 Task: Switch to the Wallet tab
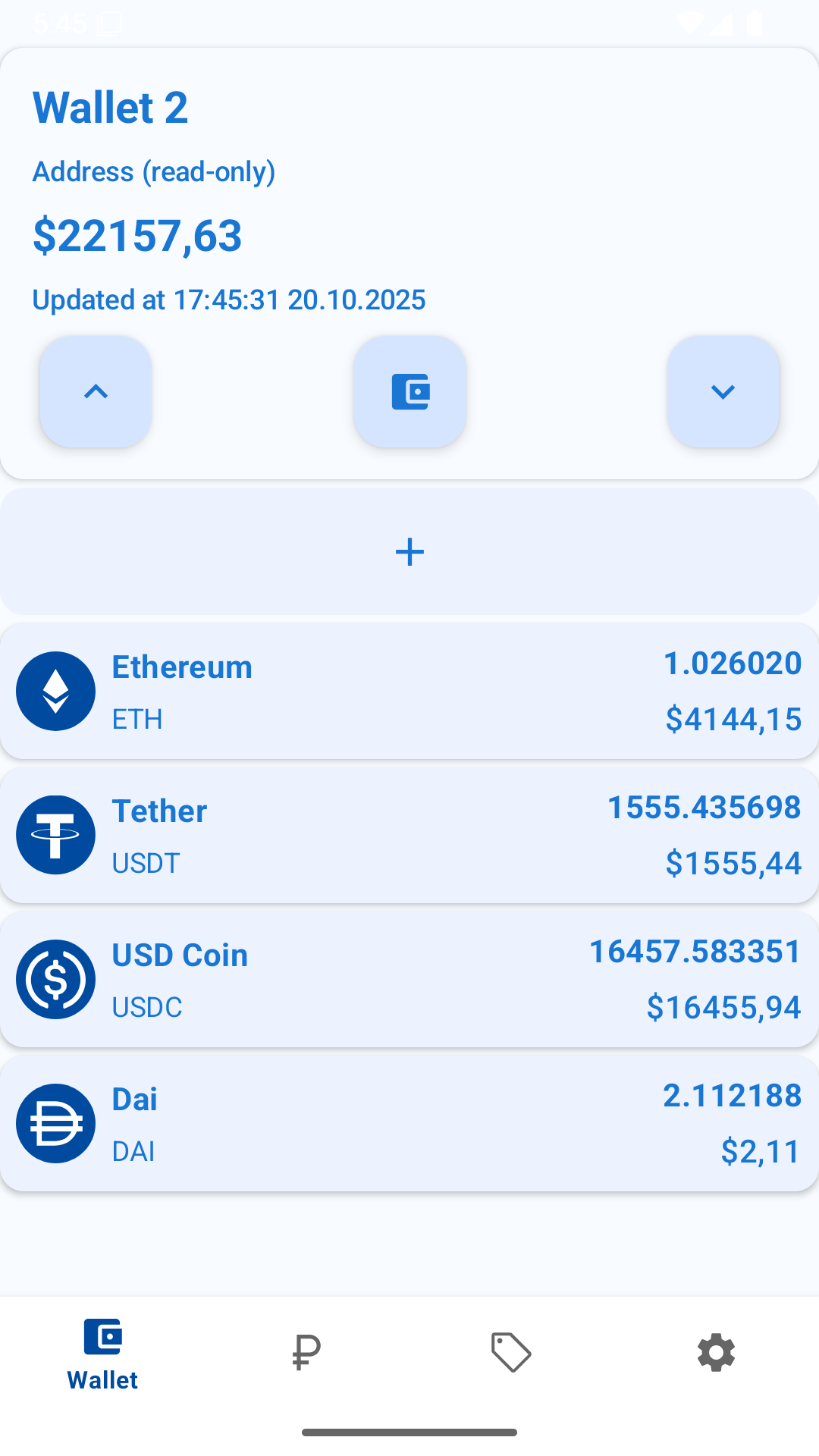[102, 1354]
